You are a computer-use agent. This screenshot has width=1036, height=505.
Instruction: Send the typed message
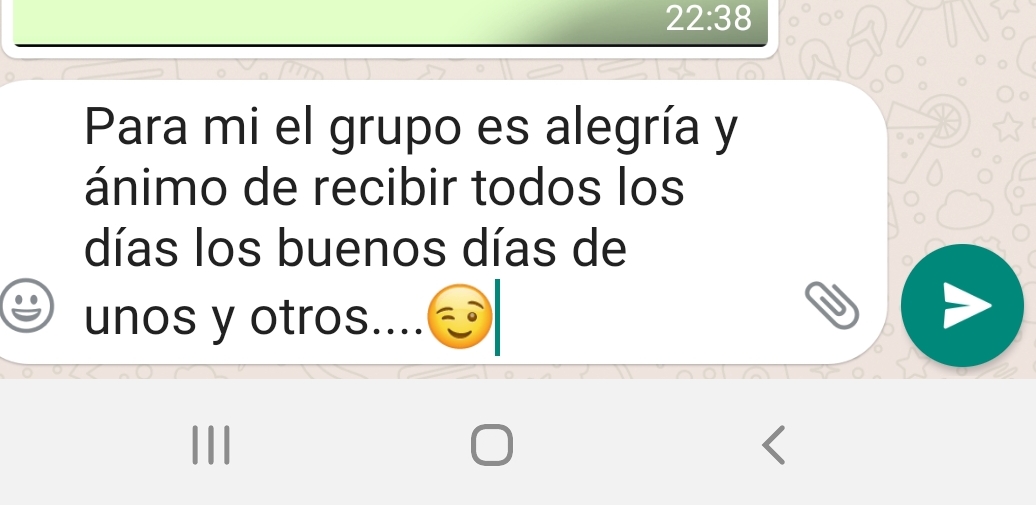click(x=961, y=306)
